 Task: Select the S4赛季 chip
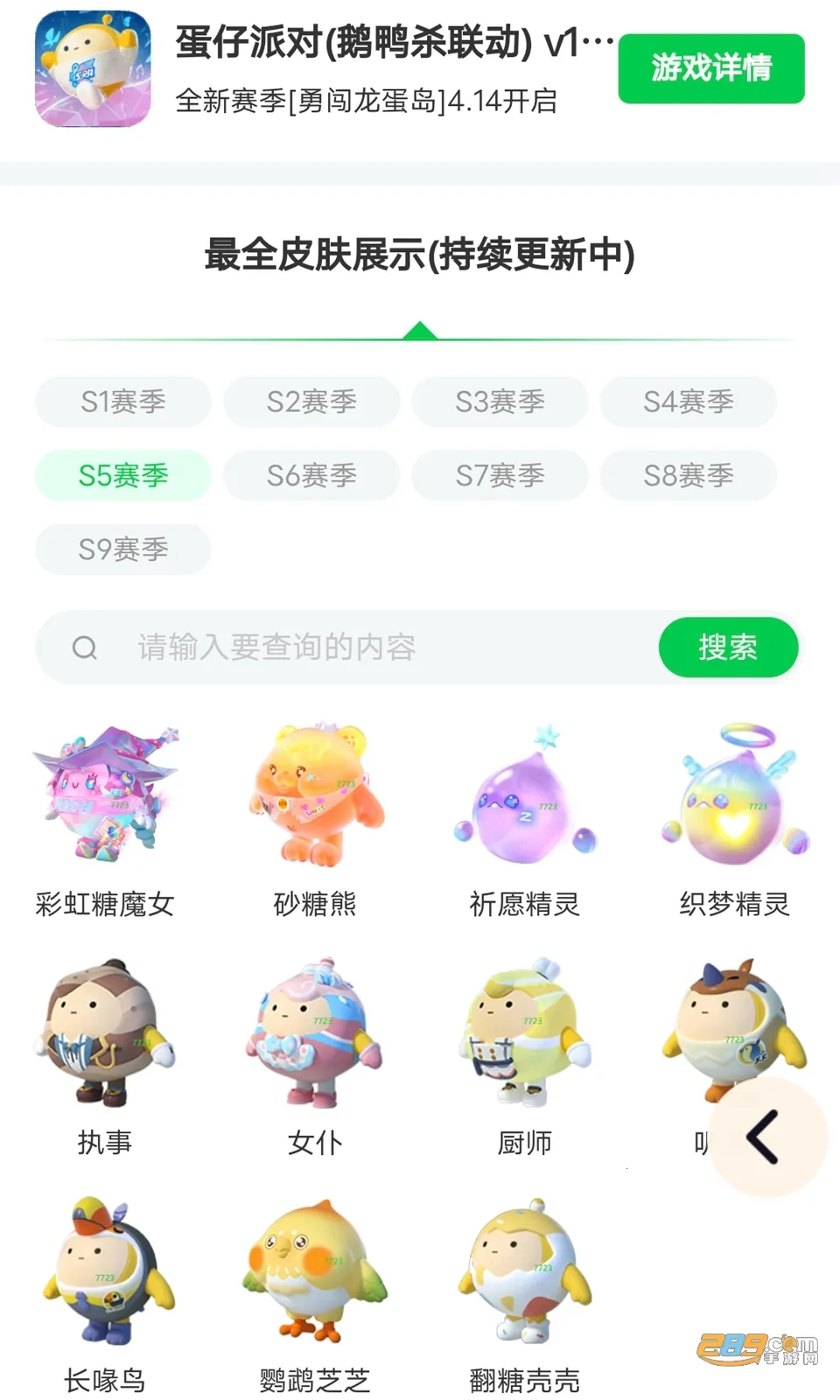pos(688,402)
